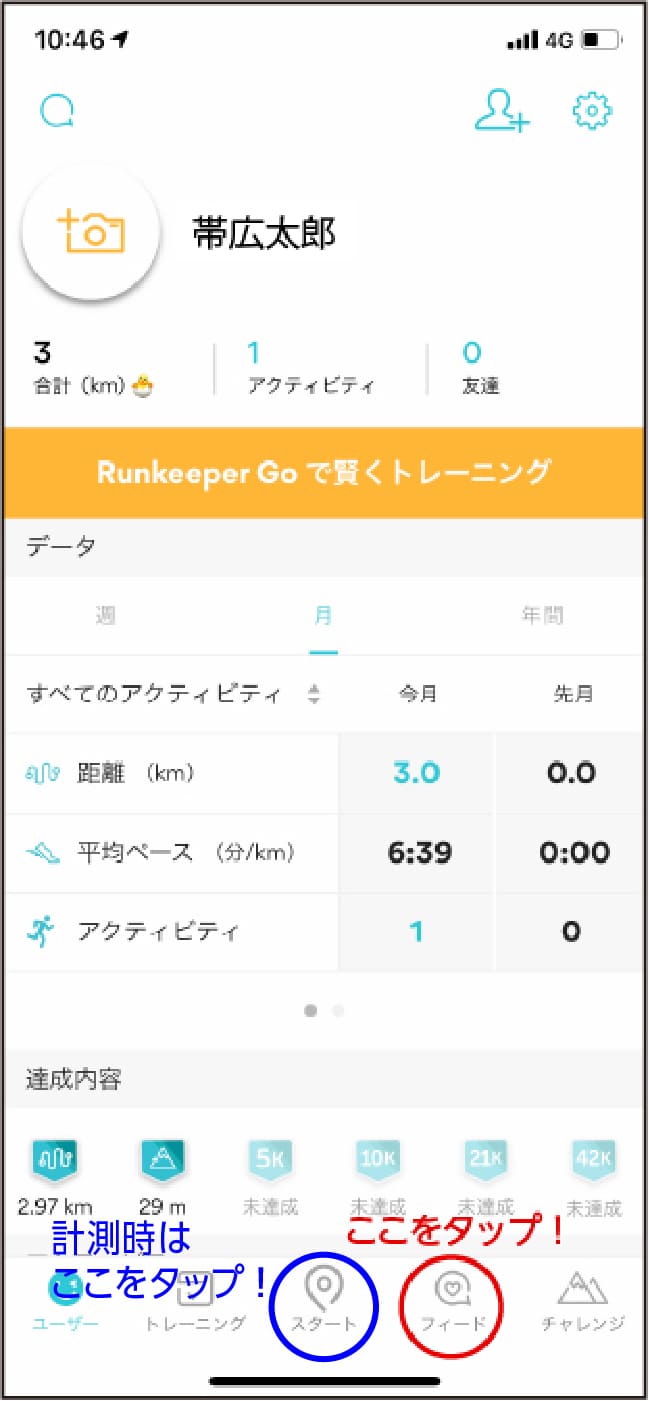The height and width of the screenshot is (1401, 649).
Task: Select the 月 data tab
Action: [x=323, y=615]
